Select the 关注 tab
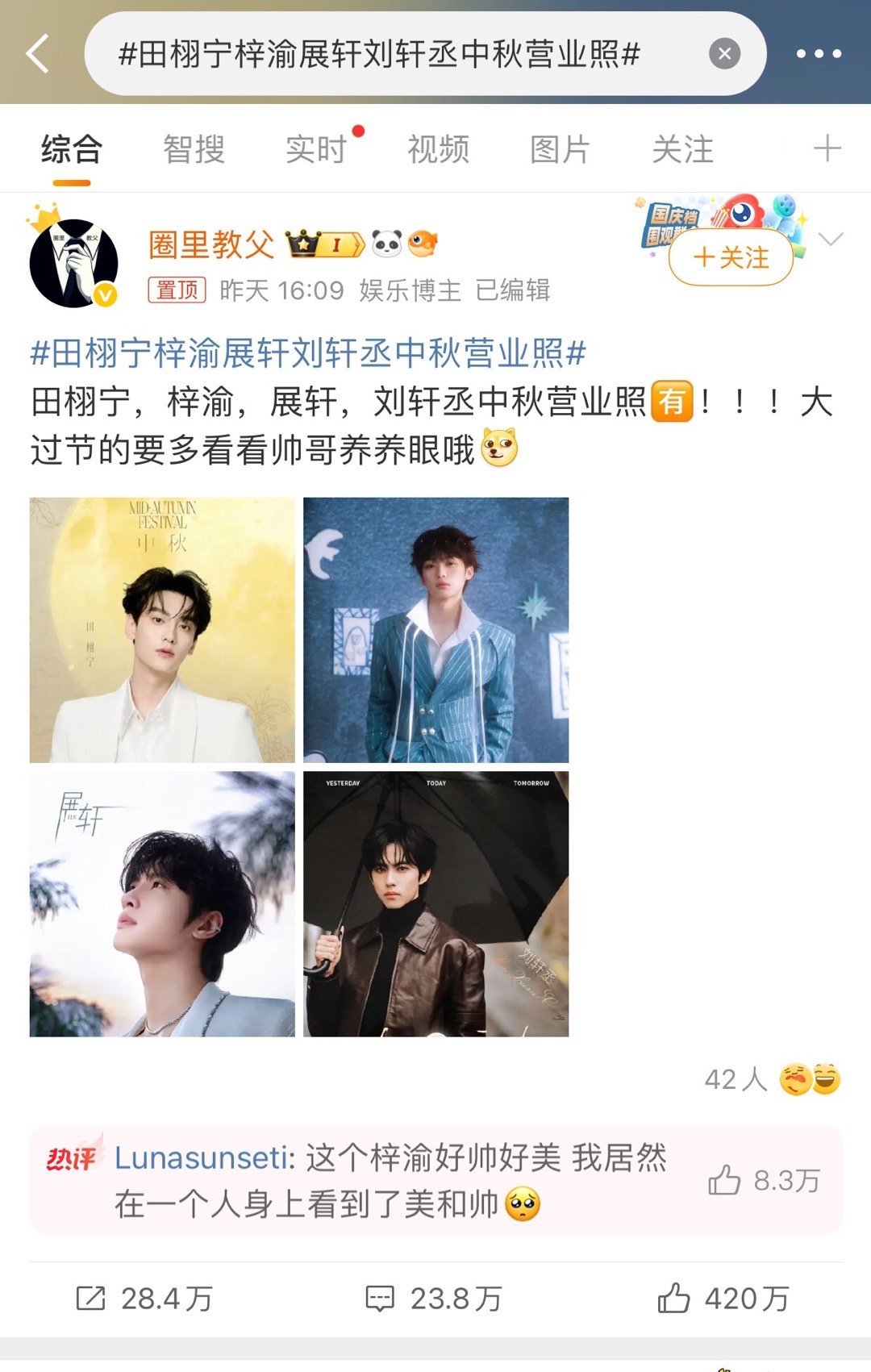Viewport: 871px width, 1372px height. pyautogui.click(x=682, y=149)
